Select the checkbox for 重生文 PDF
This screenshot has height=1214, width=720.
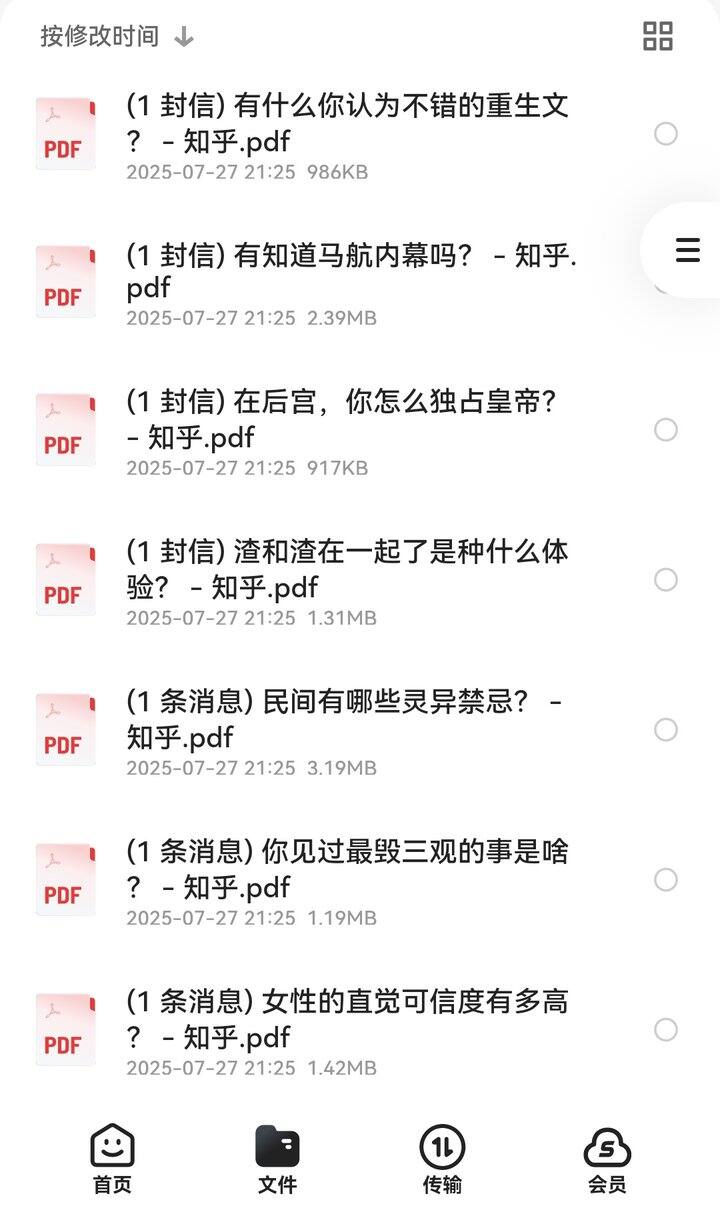pyautogui.click(x=666, y=134)
